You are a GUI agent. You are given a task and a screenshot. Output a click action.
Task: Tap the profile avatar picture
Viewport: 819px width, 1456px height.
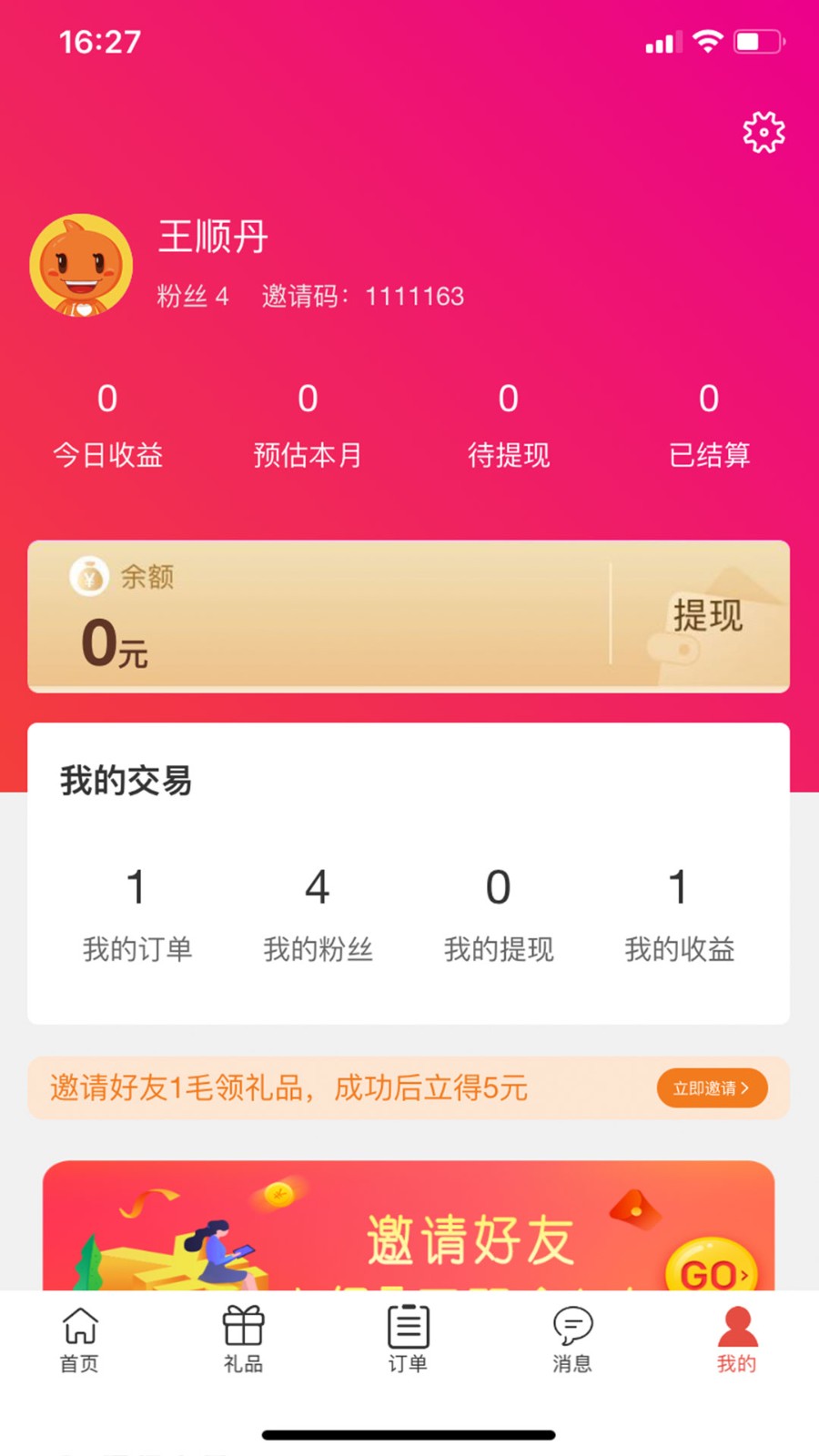click(x=81, y=266)
